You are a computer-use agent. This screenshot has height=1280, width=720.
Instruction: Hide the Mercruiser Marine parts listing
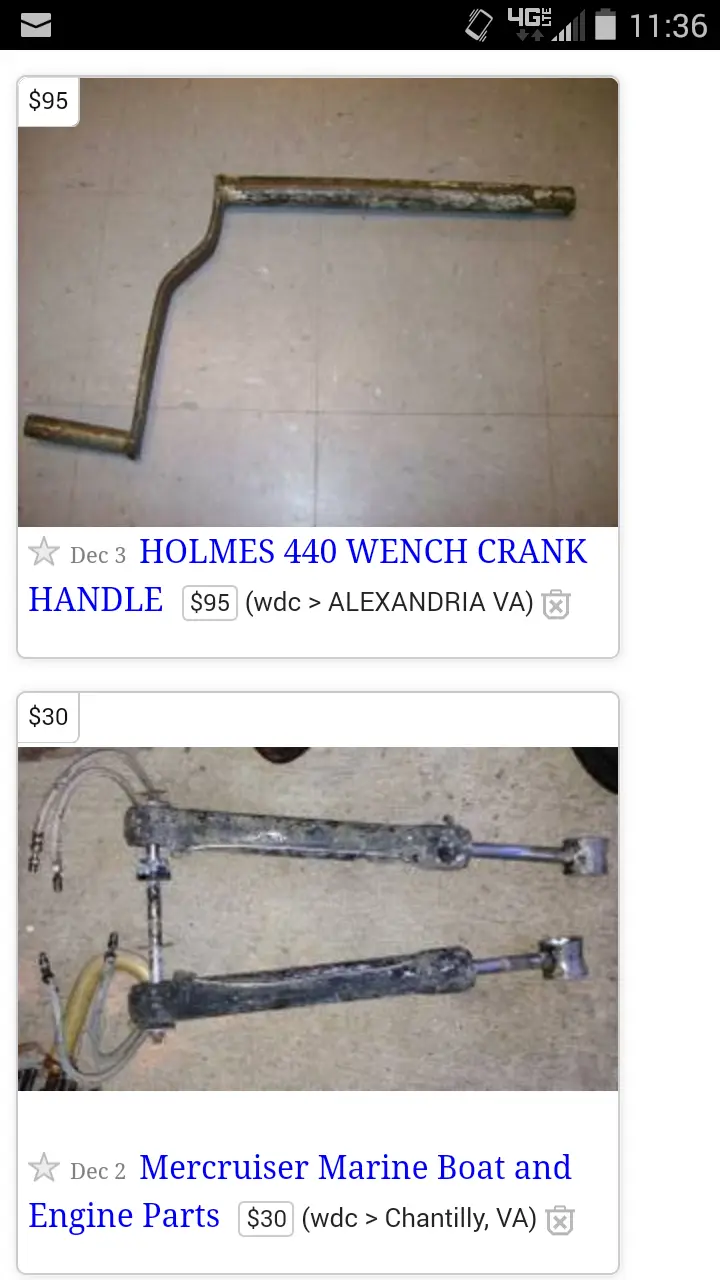pos(560,1220)
